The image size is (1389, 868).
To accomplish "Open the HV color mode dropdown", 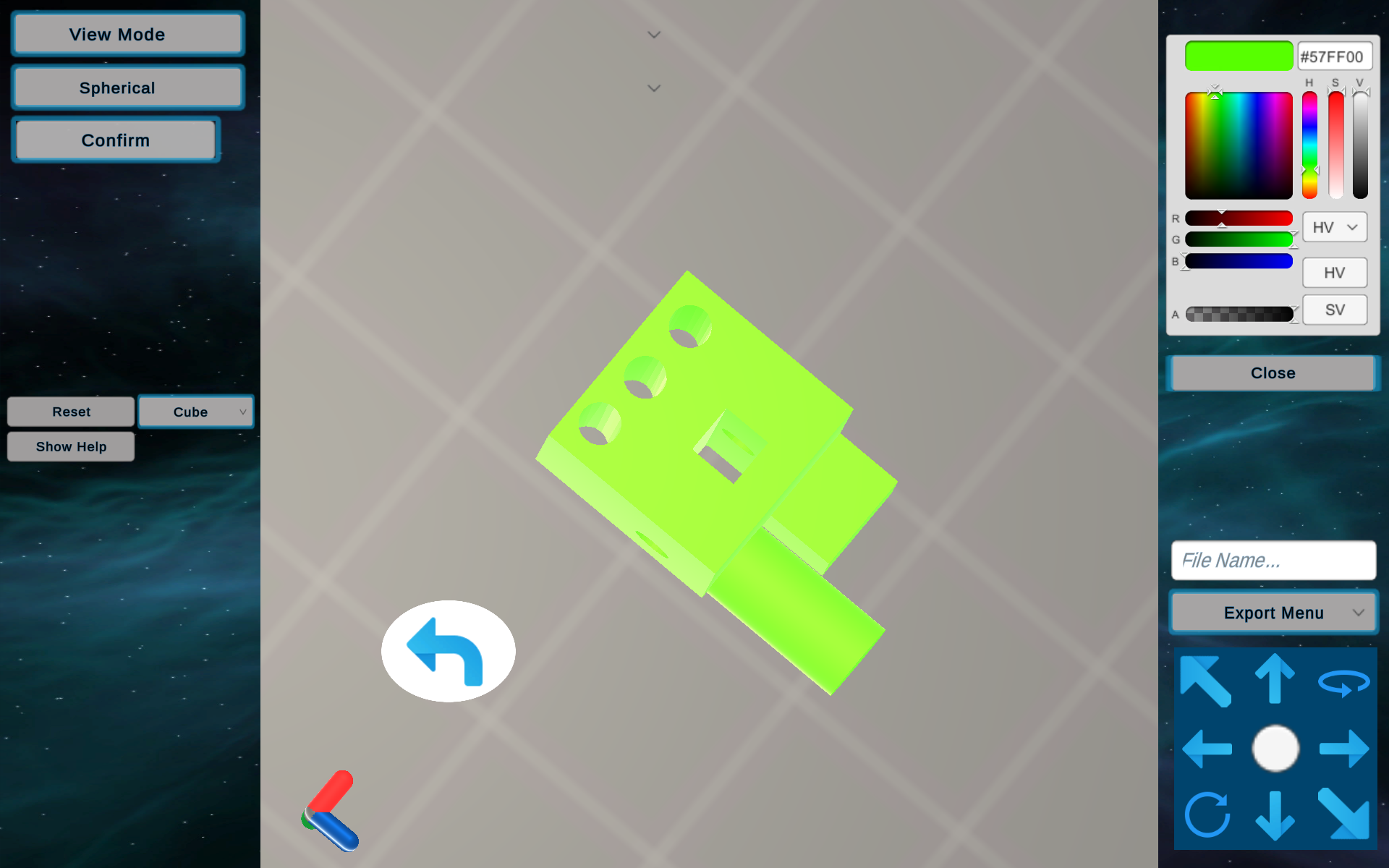I will coord(1335,227).
